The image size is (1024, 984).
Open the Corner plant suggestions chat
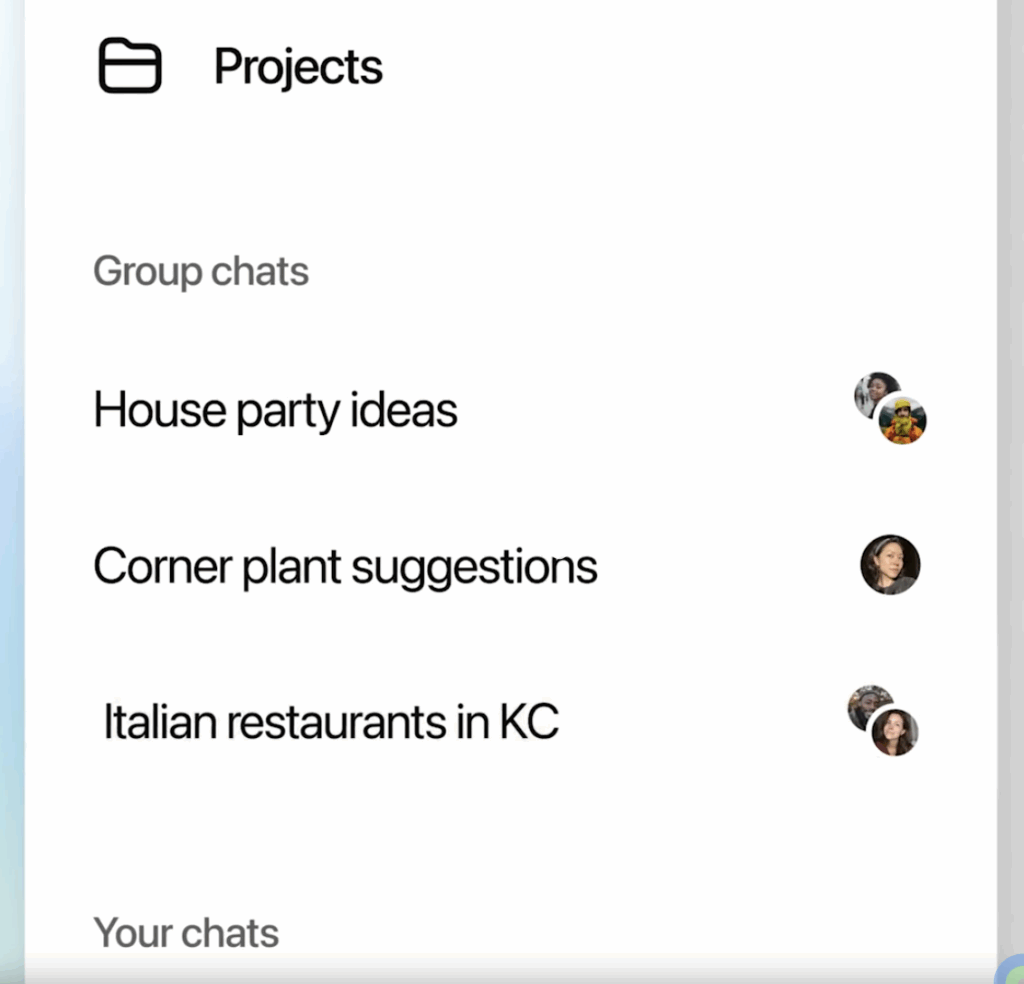pos(345,567)
